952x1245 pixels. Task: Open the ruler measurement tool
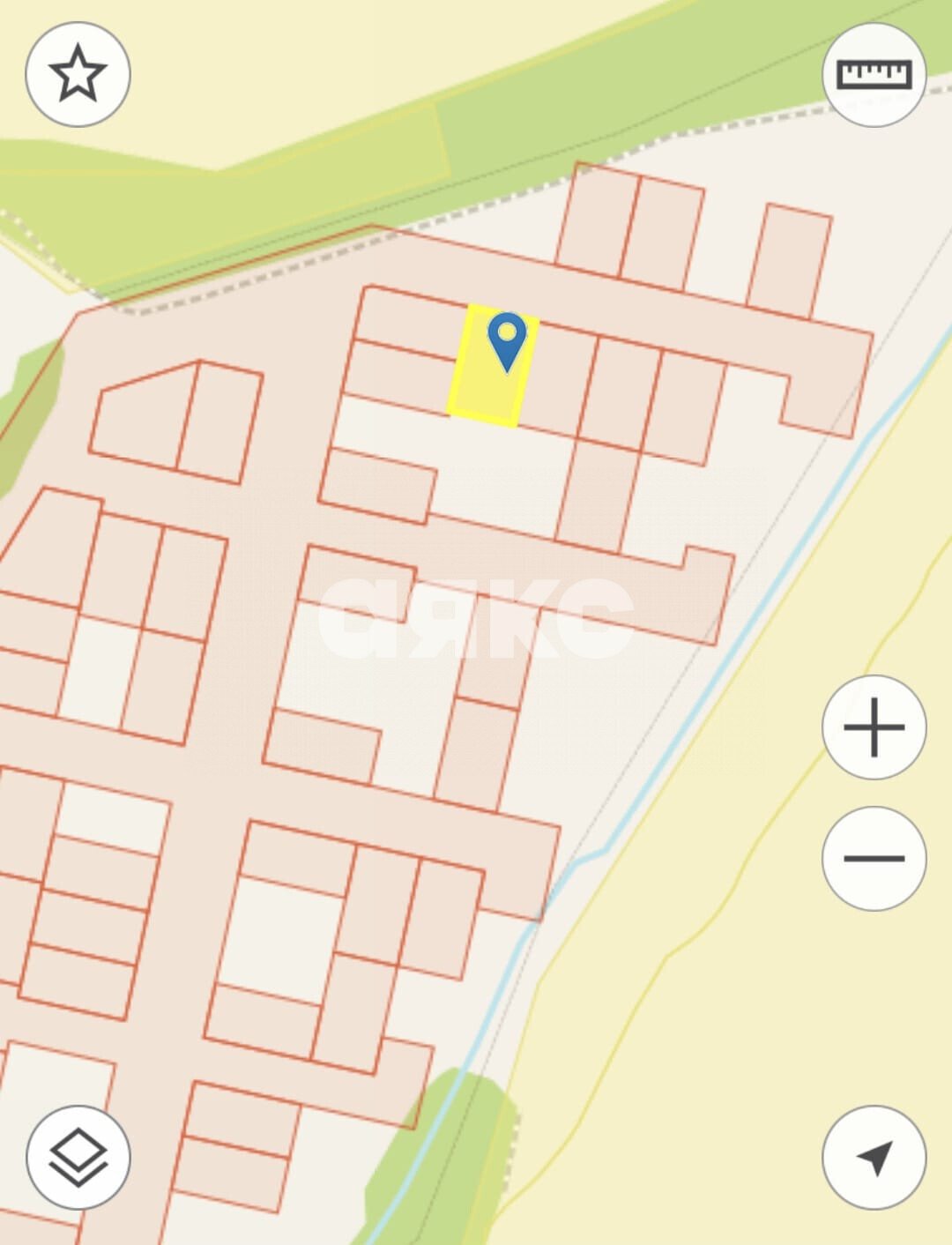click(874, 74)
